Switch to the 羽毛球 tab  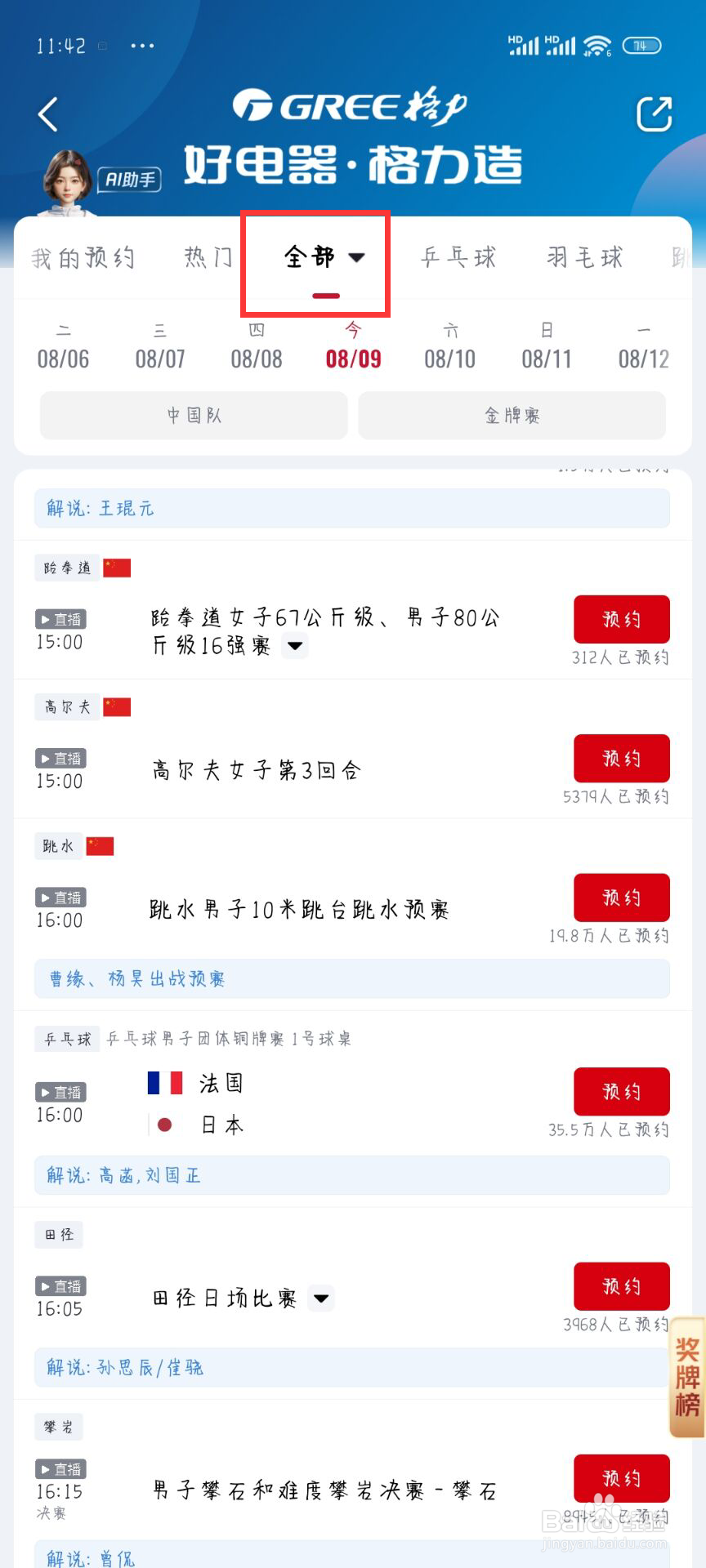[585, 258]
